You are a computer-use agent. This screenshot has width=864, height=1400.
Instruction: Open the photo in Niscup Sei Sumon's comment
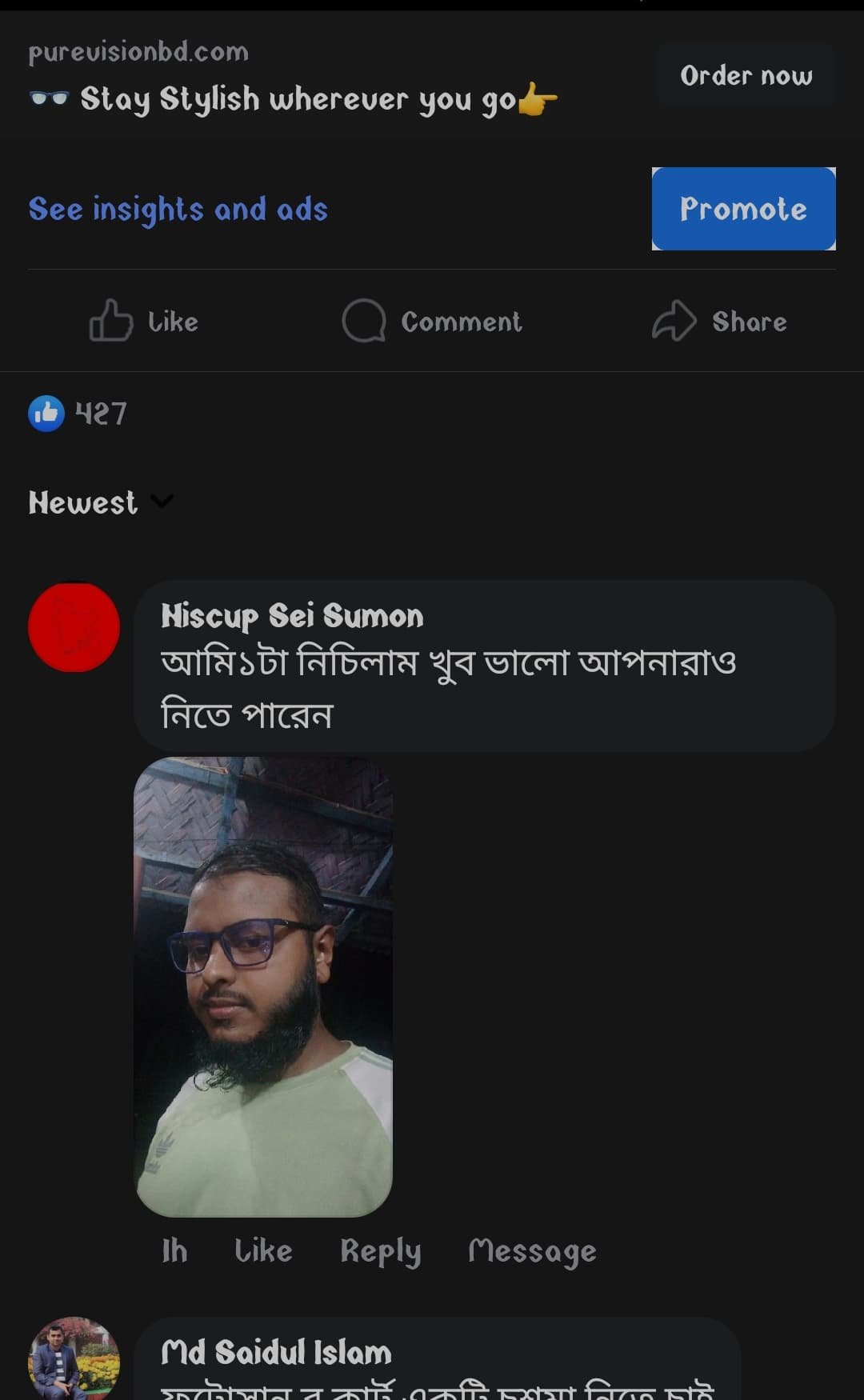(x=263, y=986)
